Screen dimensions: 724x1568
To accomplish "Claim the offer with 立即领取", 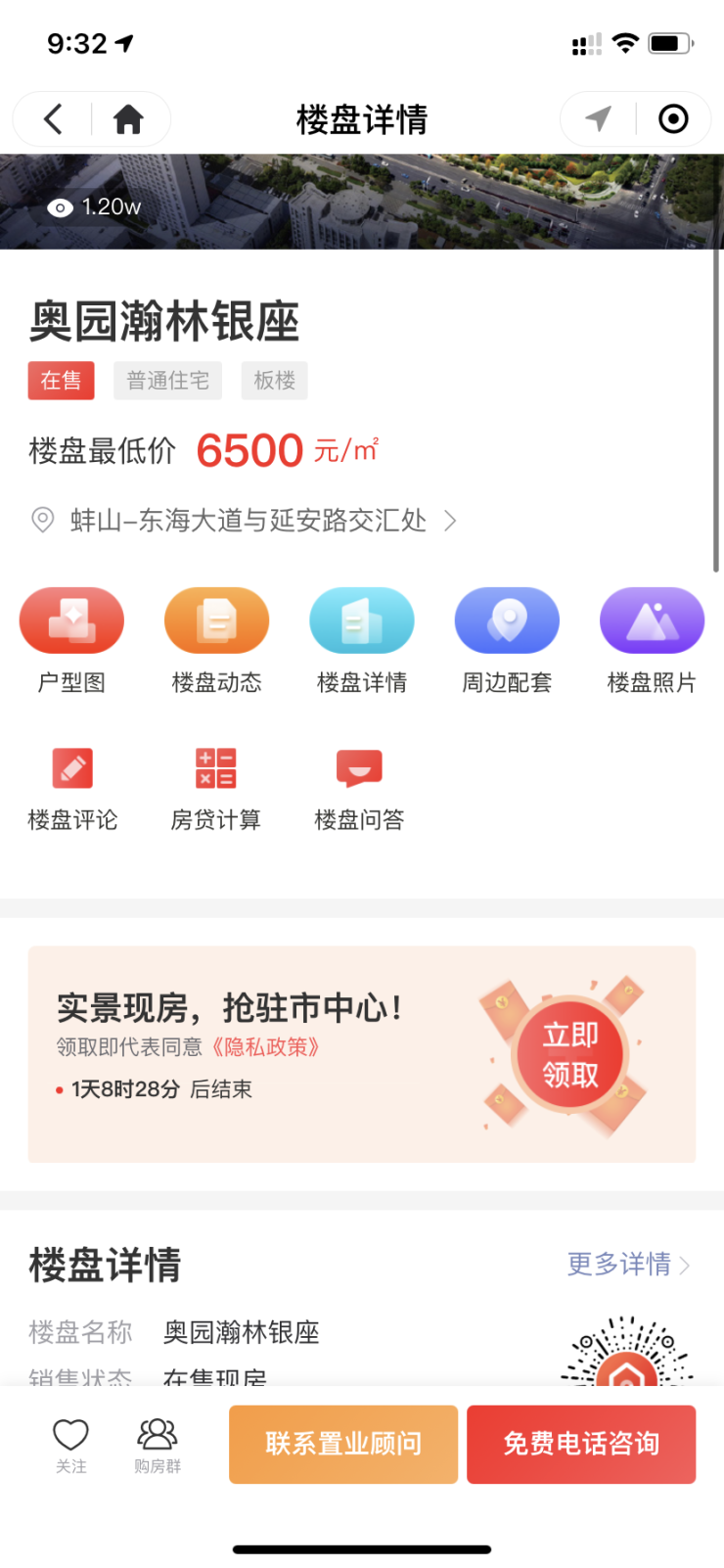I will 570,1055.
